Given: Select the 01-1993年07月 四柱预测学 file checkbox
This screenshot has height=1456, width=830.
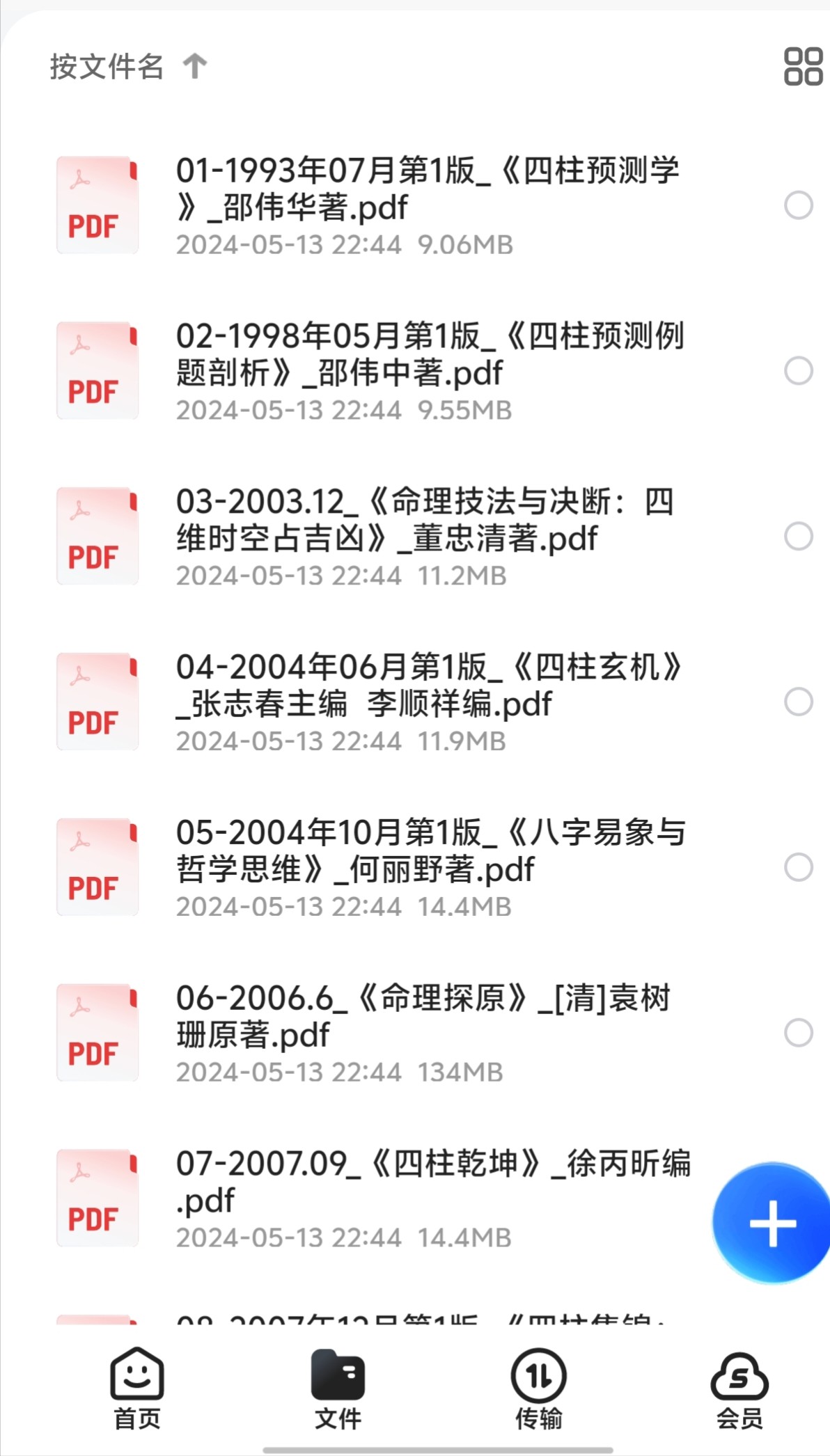Looking at the screenshot, I should pos(799,206).
